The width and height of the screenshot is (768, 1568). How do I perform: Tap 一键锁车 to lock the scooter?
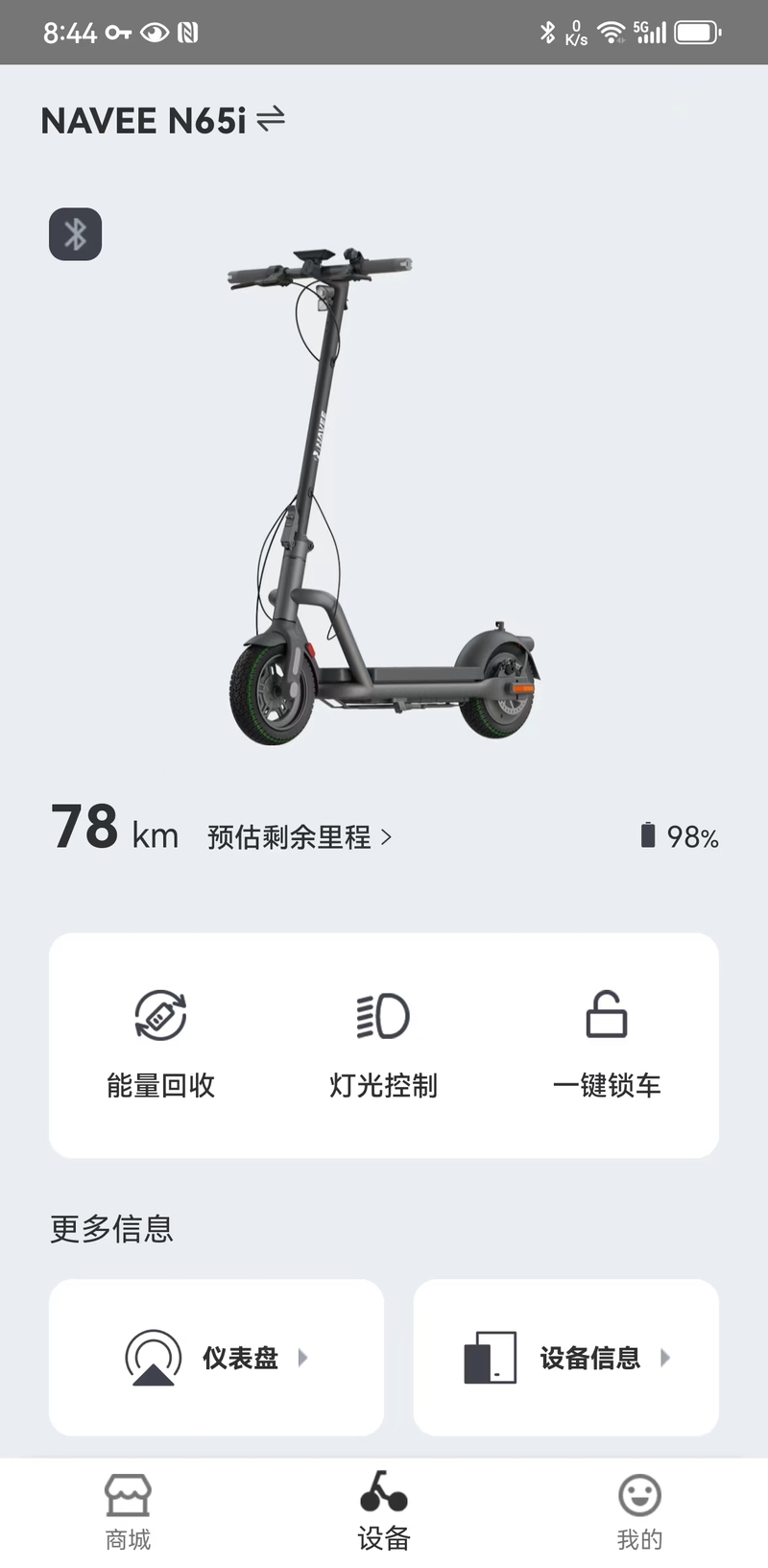point(607,1045)
